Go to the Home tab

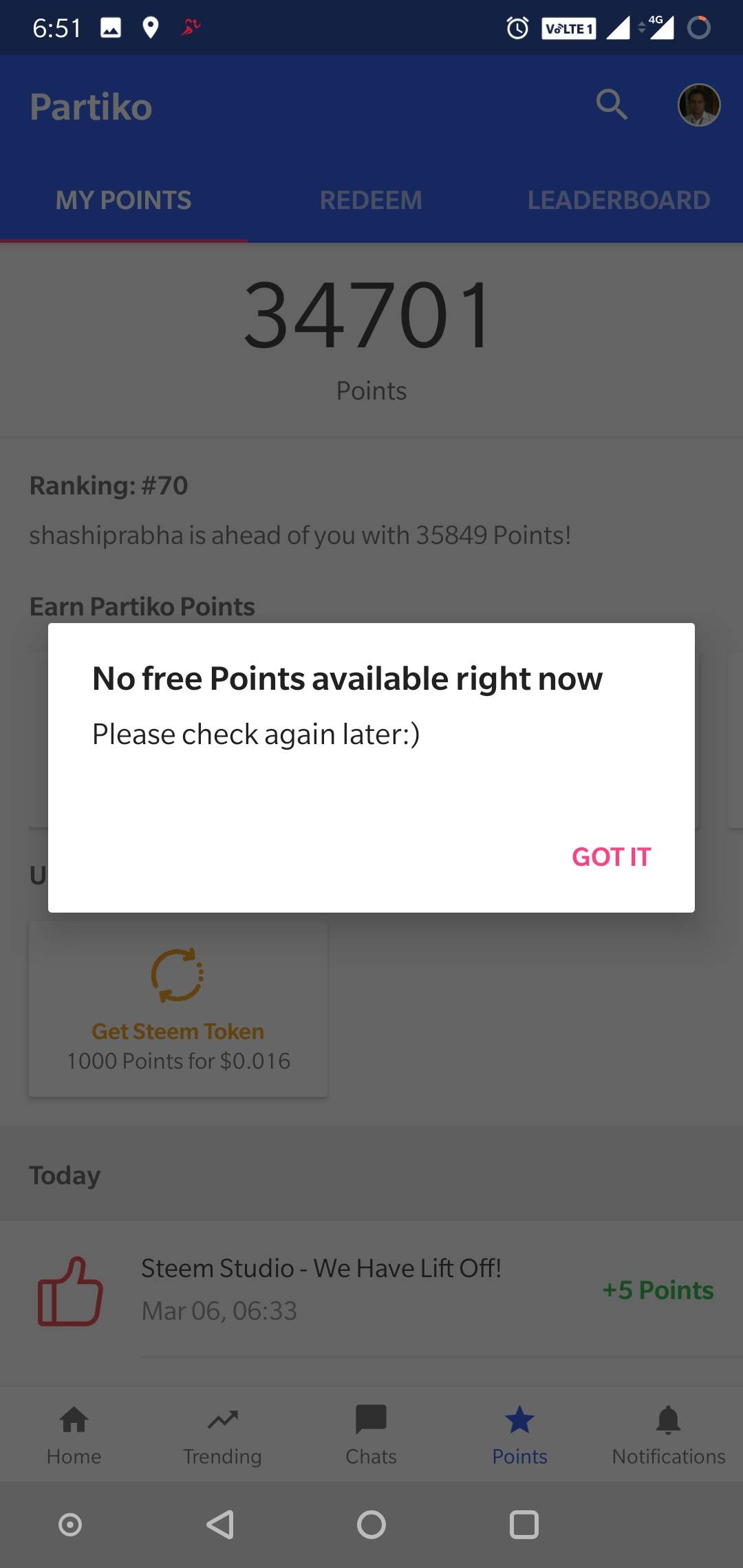(74, 1435)
